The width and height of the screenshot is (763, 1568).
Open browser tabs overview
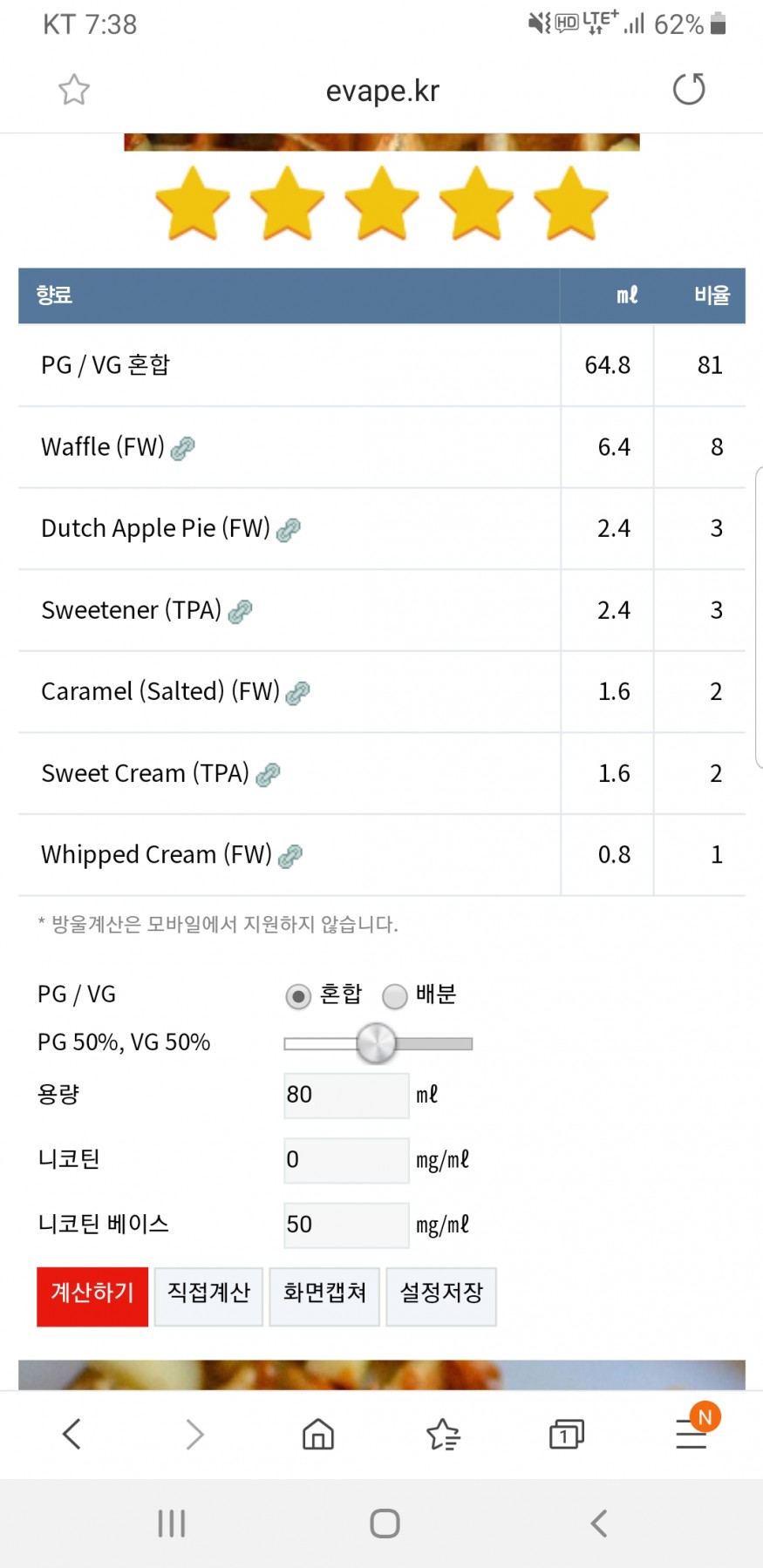567,1434
